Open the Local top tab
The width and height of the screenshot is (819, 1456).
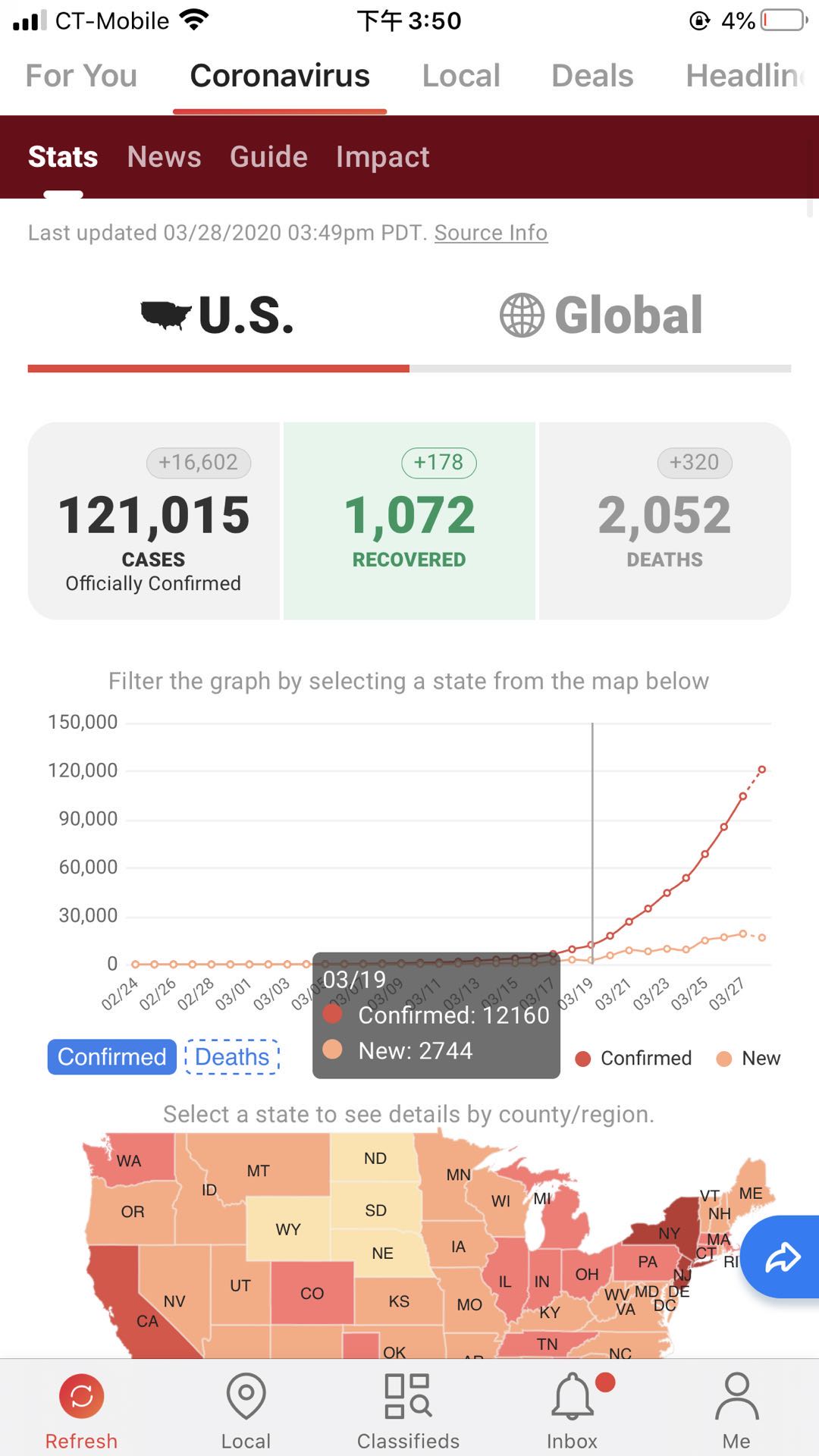pos(461,76)
